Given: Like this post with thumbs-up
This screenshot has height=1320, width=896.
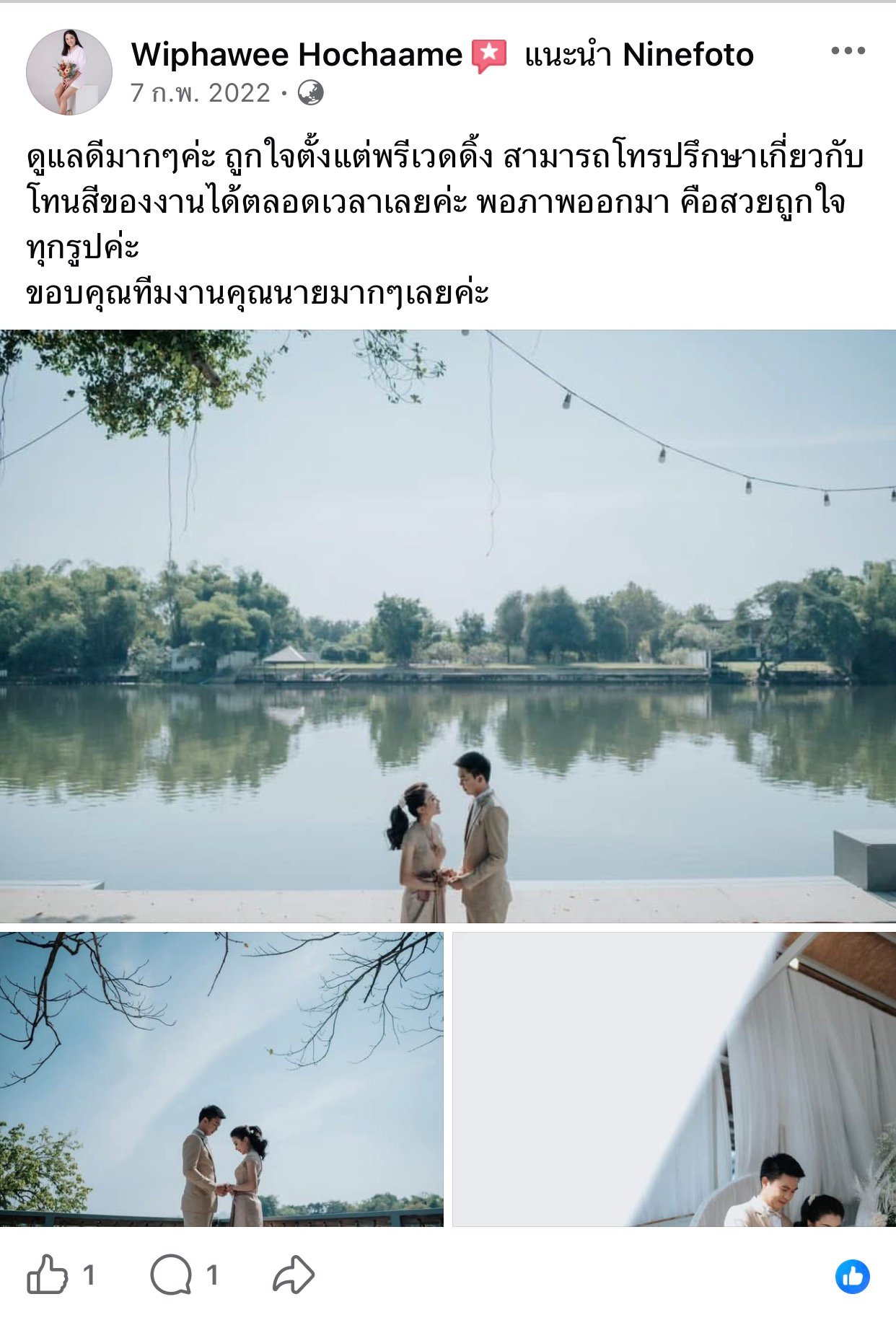Looking at the screenshot, I should (x=48, y=1275).
